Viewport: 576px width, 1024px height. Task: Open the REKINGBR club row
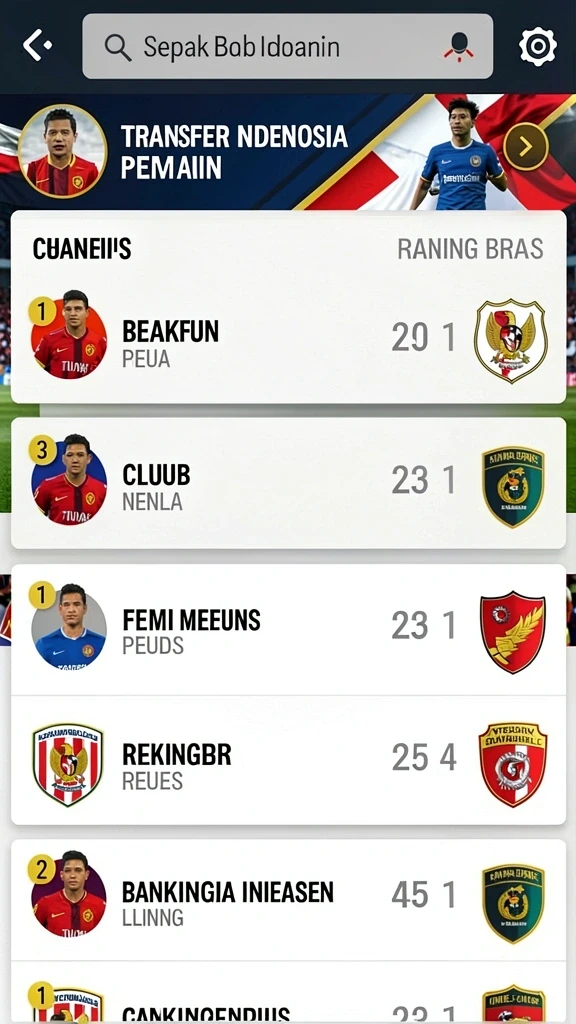coord(288,760)
